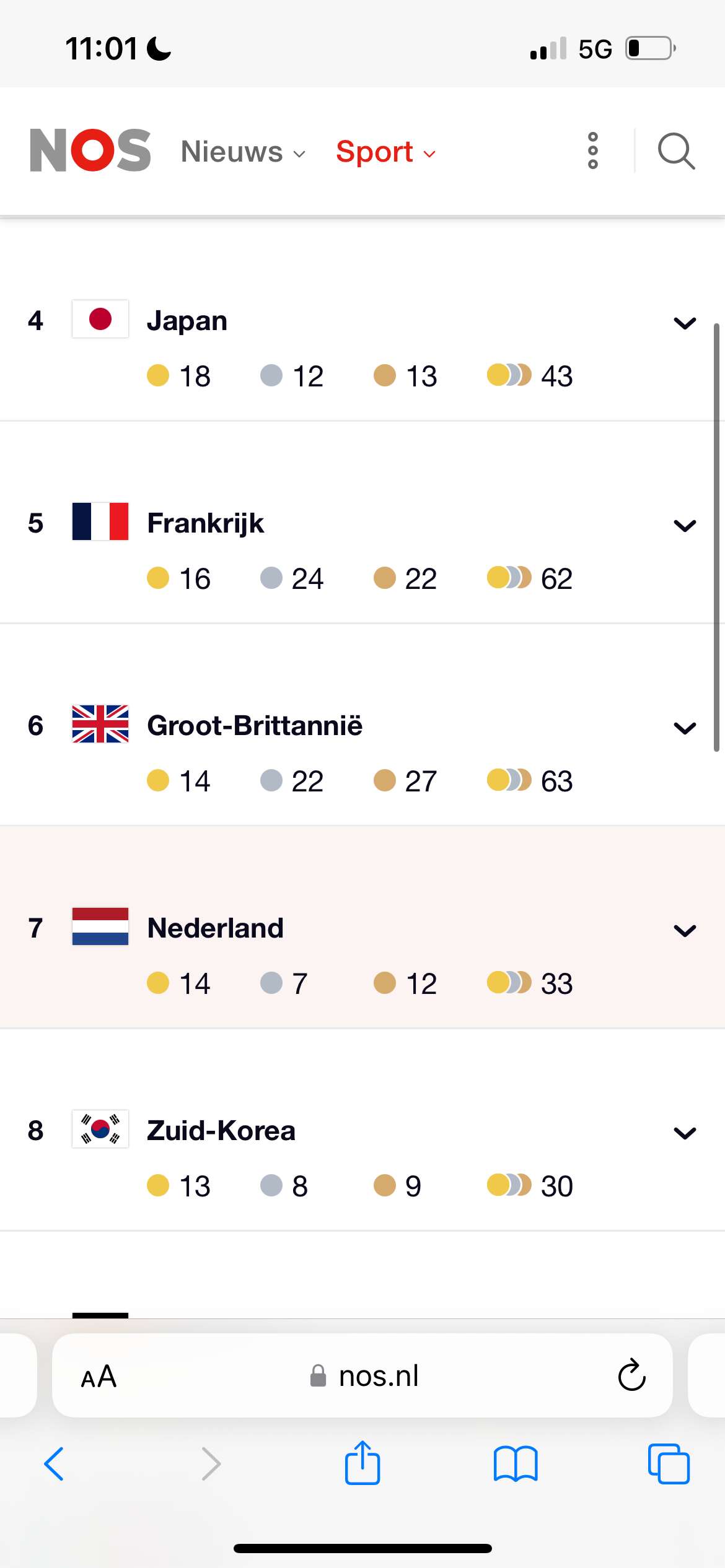The width and height of the screenshot is (725, 1568).
Task: Expand the Frankrijk row chevron
Action: click(685, 525)
